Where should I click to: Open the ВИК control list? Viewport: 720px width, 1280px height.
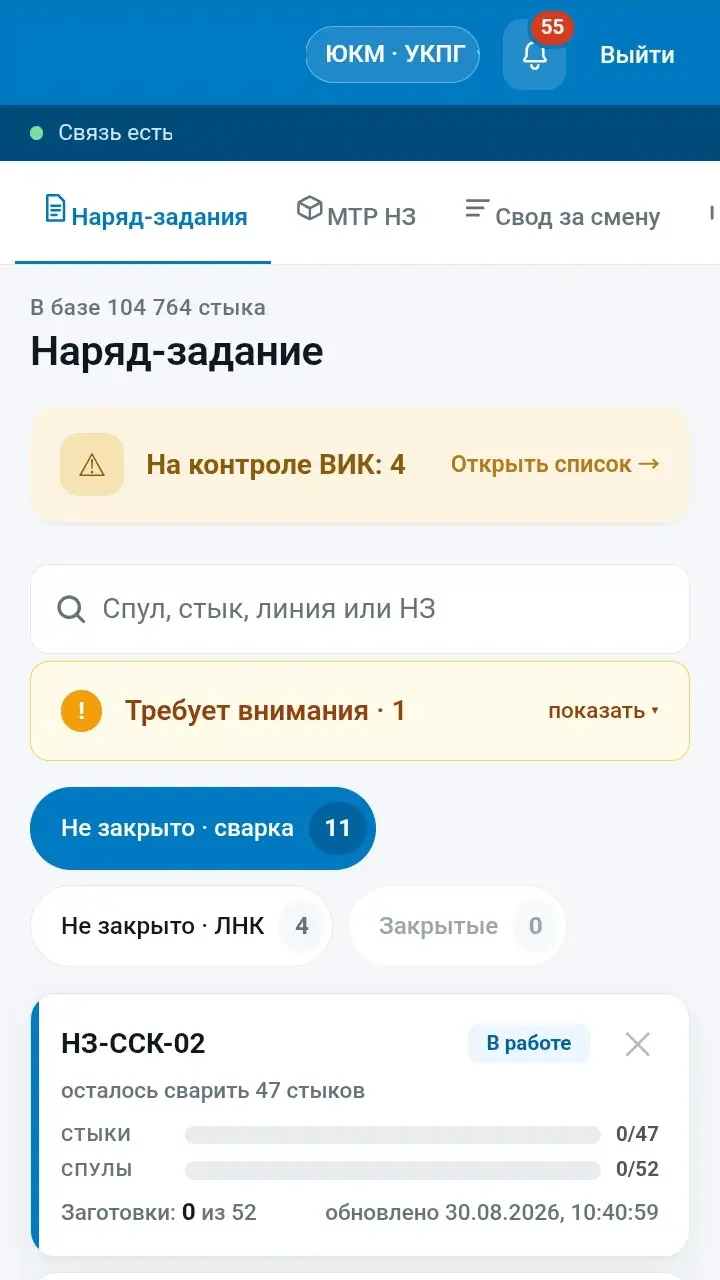point(555,464)
